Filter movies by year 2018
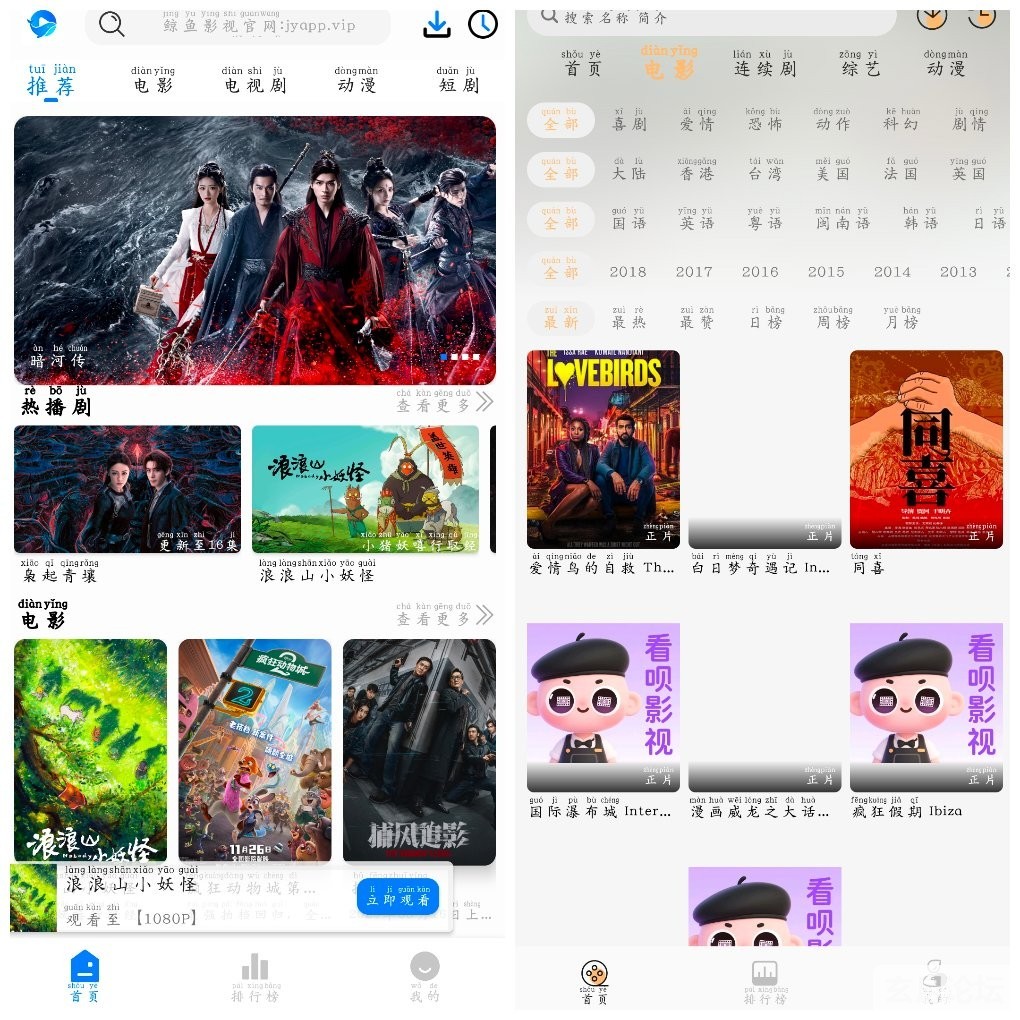This screenshot has height=1020, width=1020. [x=628, y=271]
